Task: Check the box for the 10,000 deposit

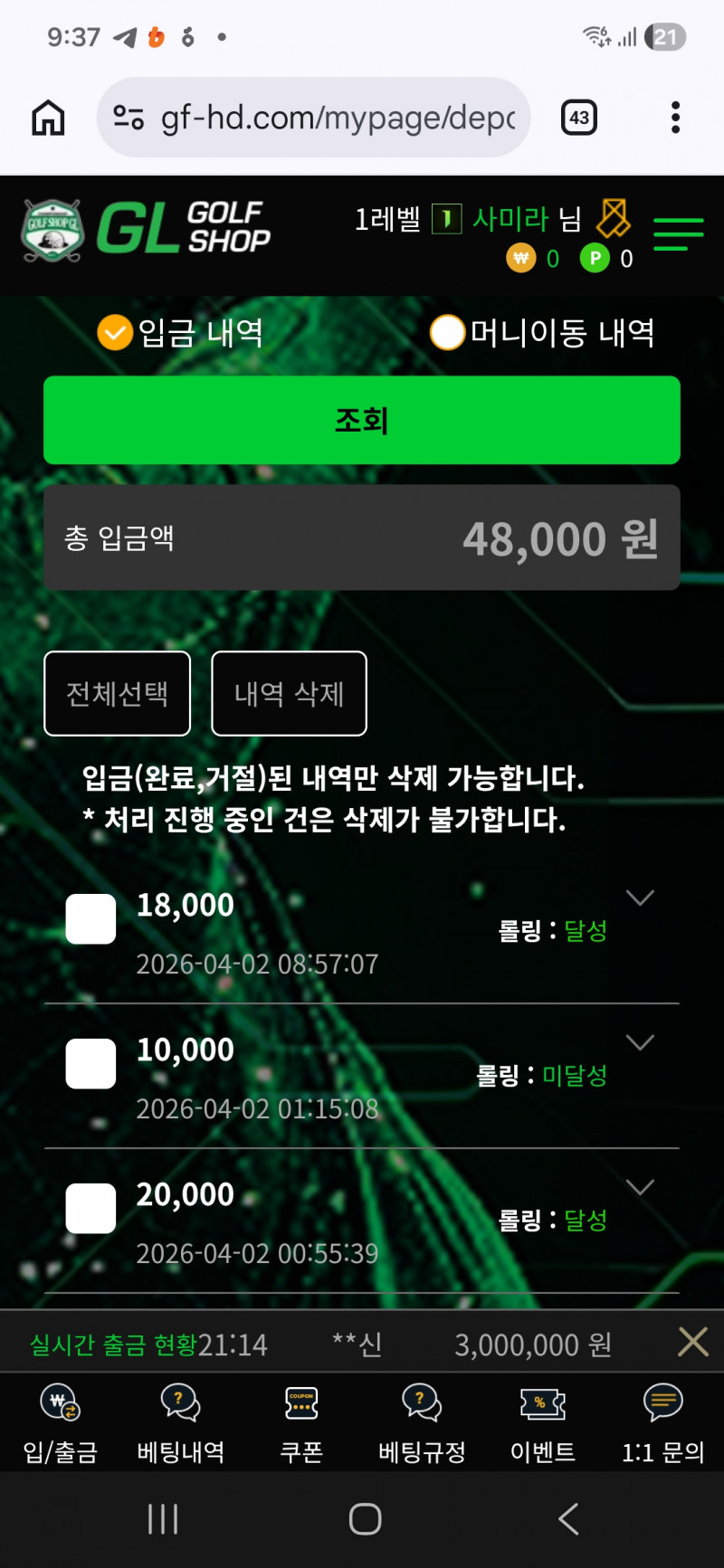Action: click(91, 1063)
